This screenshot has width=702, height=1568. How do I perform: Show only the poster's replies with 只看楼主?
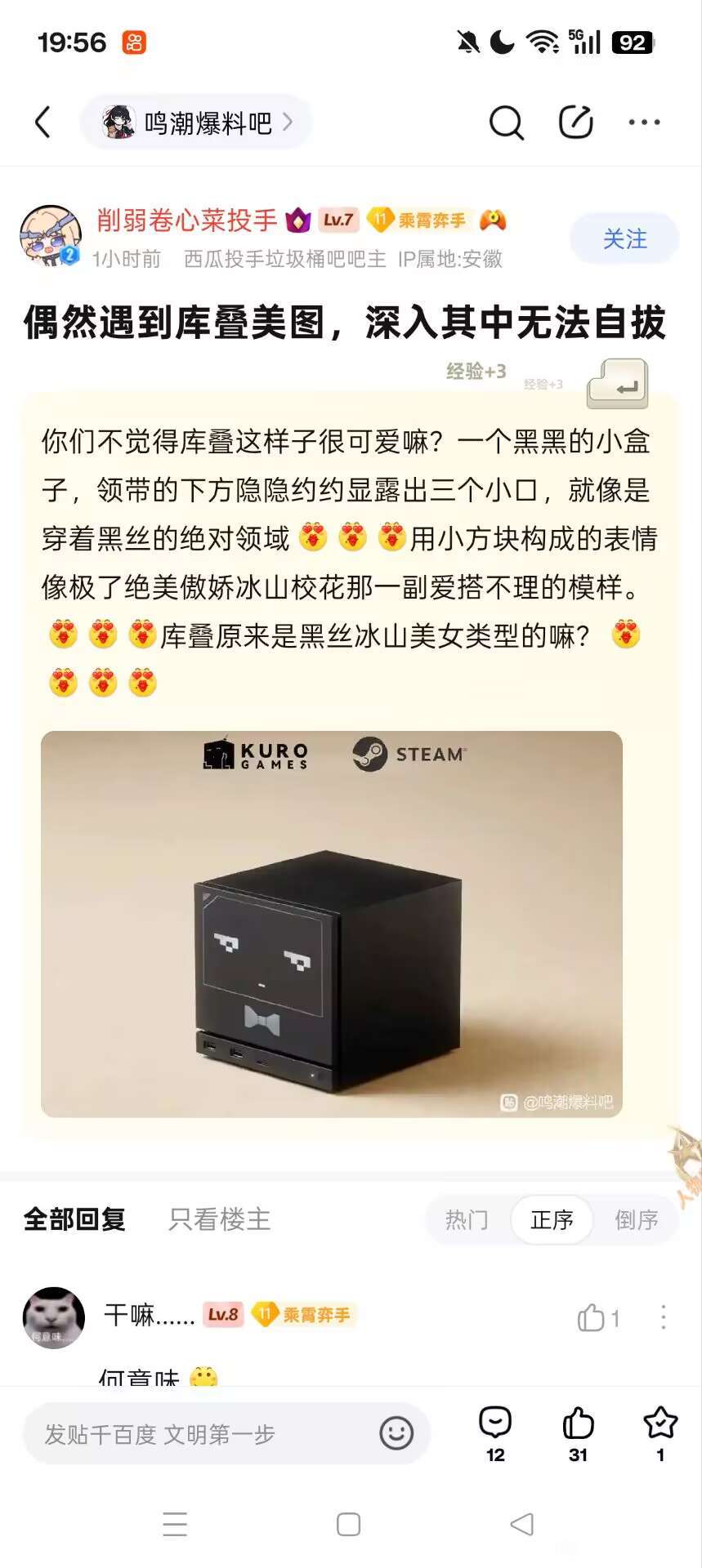pyautogui.click(x=219, y=1219)
